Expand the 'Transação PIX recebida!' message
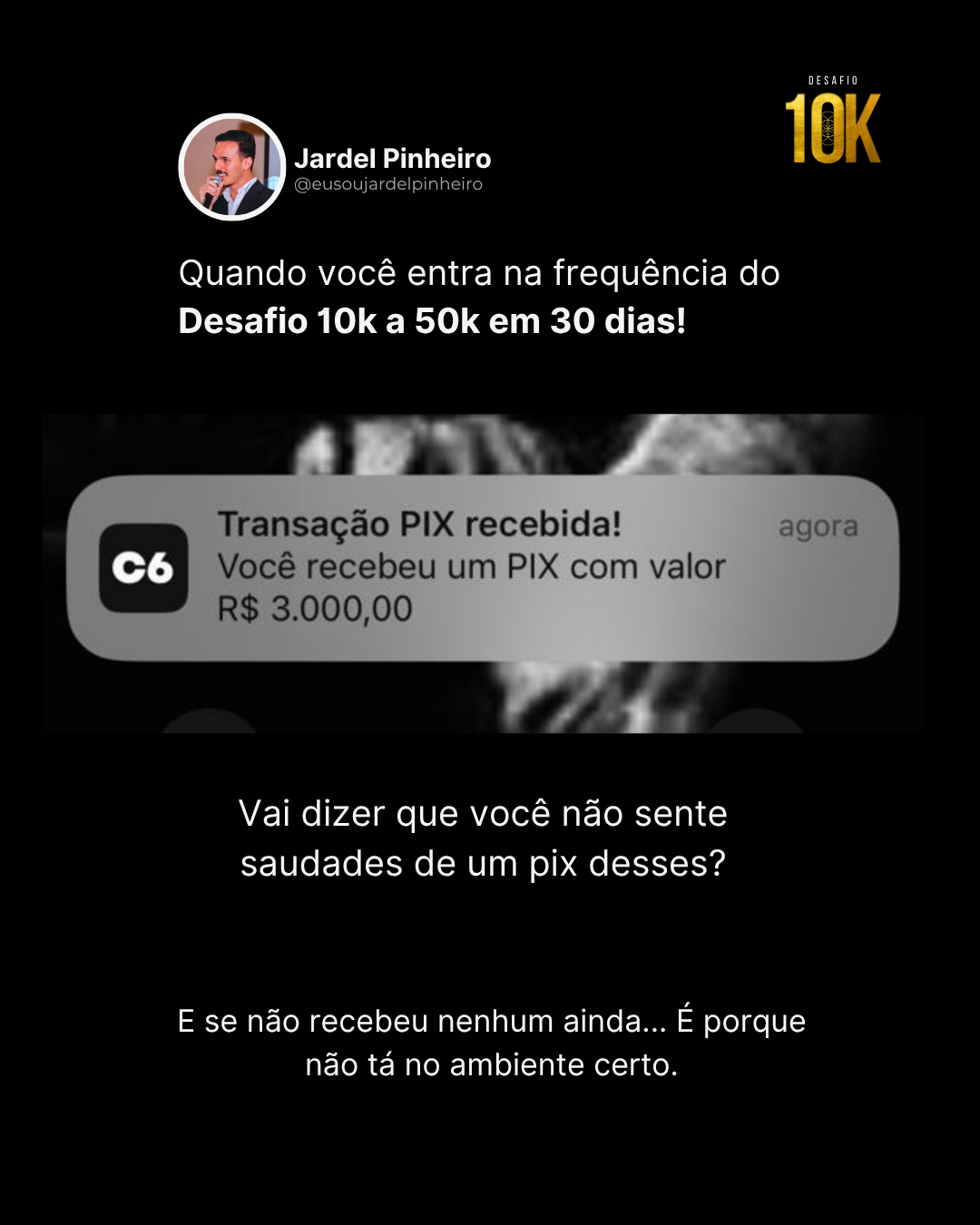The image size is (980, 1225). pos(420,523)
